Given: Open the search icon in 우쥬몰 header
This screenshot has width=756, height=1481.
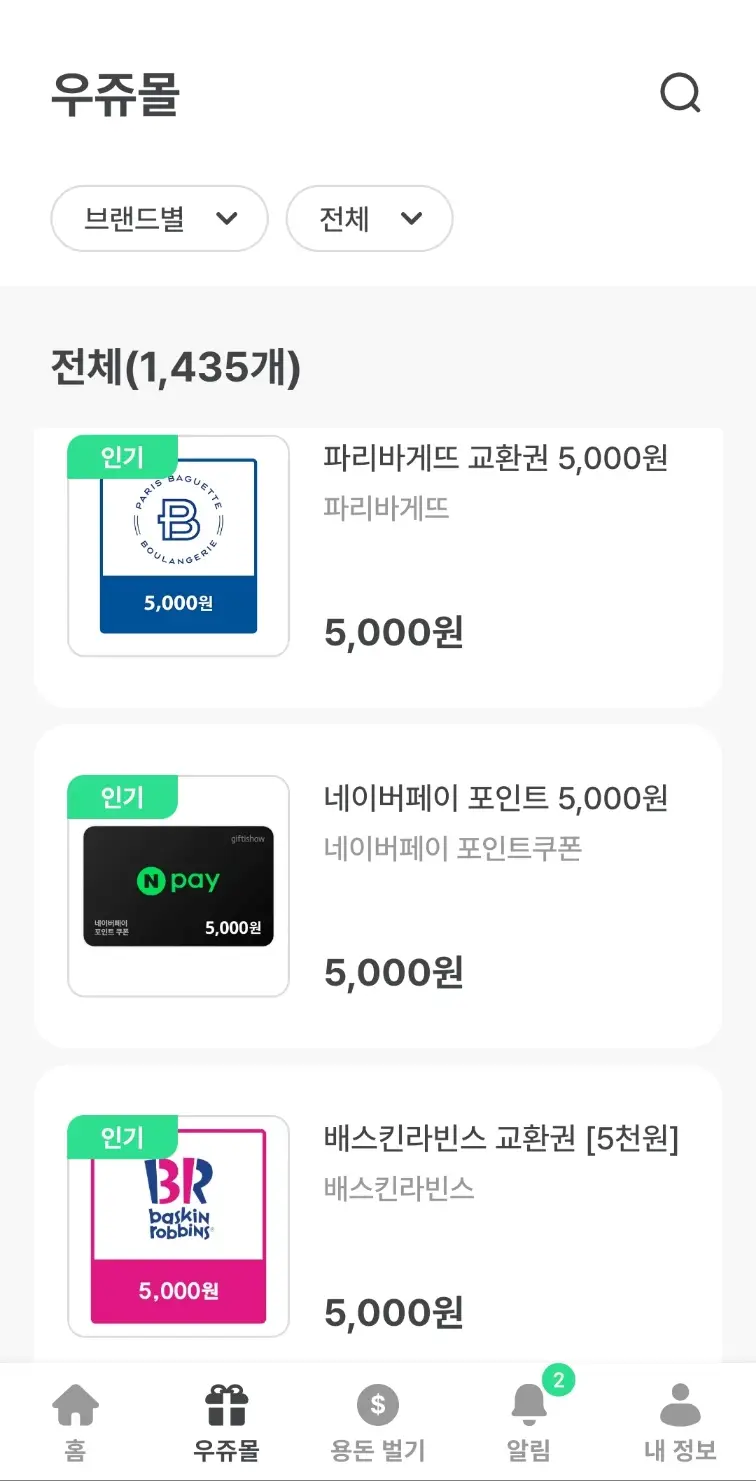Looking at the screenshot, I should (681, 93).
